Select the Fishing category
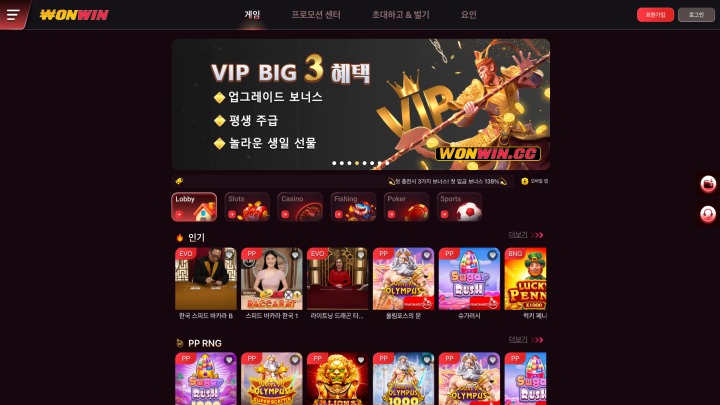This screenshot has width=720, height=405. tap(353, 207)
